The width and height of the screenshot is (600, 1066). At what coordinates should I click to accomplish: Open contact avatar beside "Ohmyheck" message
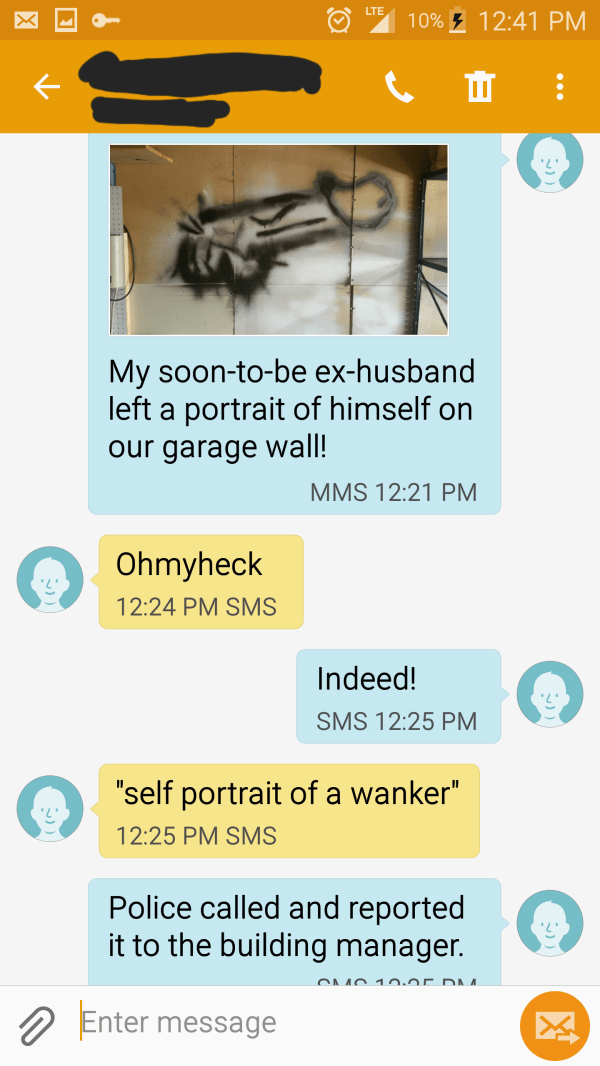pyautogui.click(x=50, y=579)
